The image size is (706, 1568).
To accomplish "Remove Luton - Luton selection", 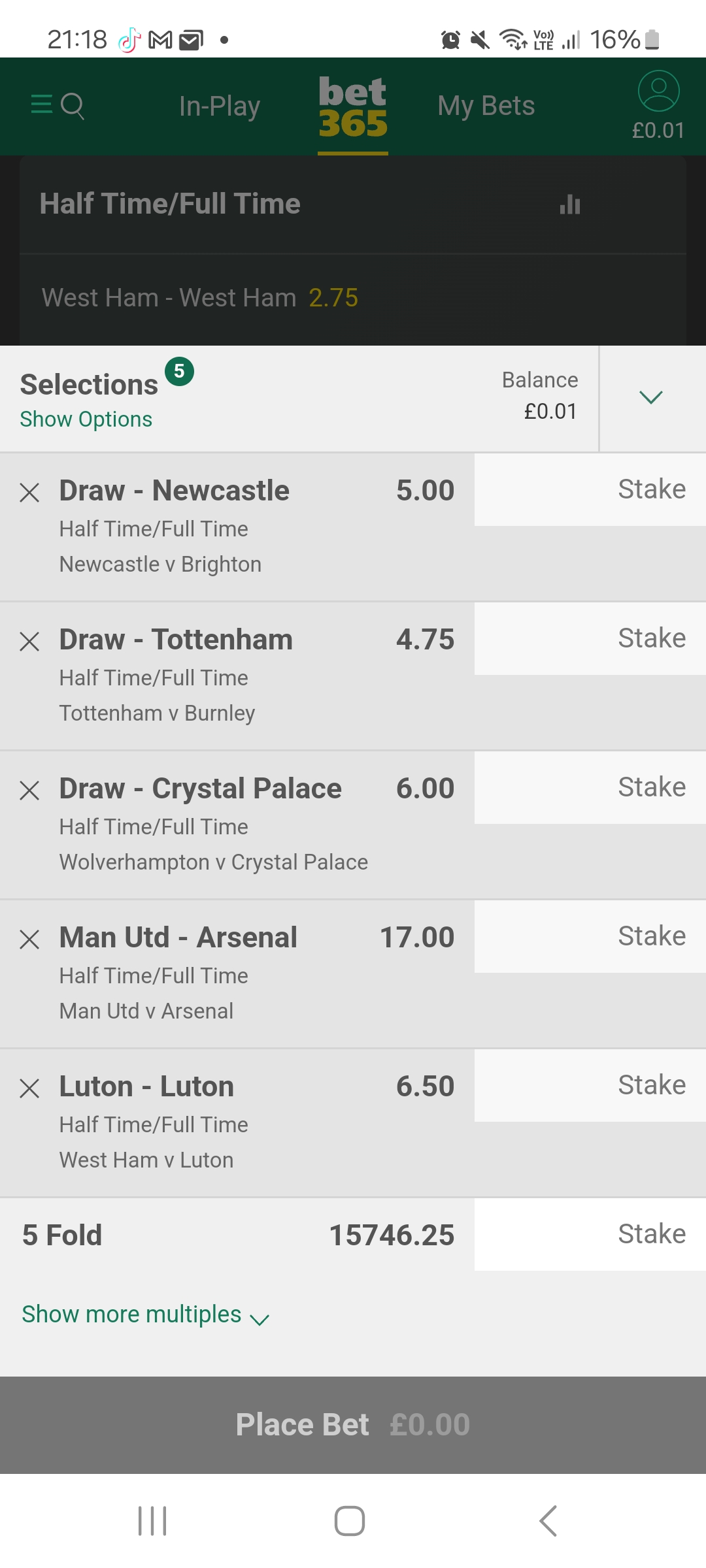I will (x=29, y=1088).
